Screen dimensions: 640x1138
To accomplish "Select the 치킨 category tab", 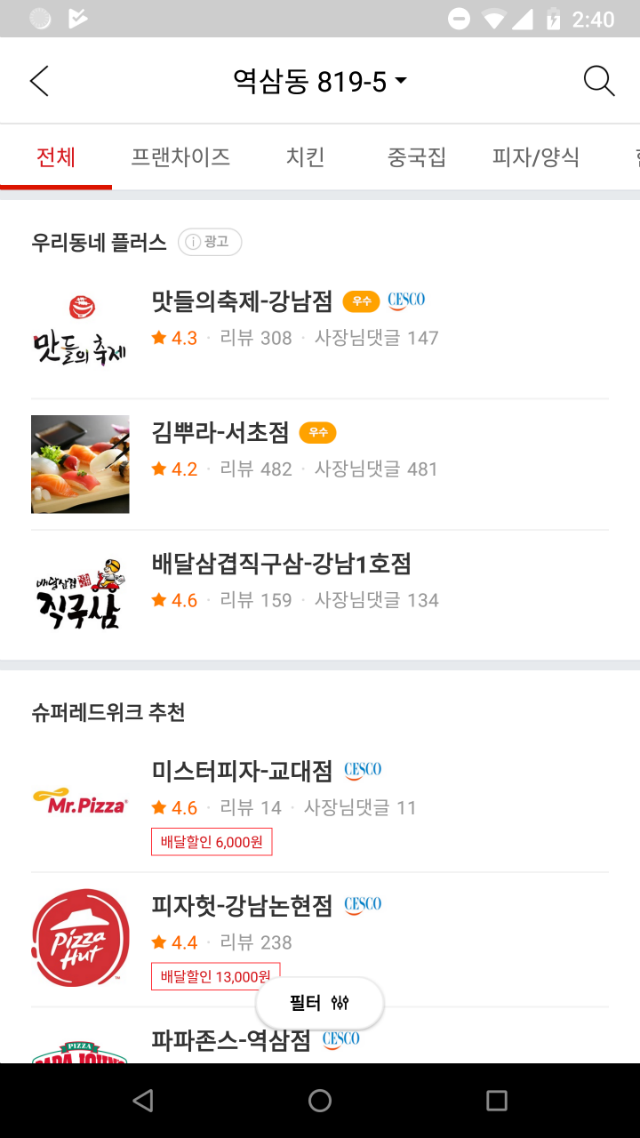I will tap(305, 157).
